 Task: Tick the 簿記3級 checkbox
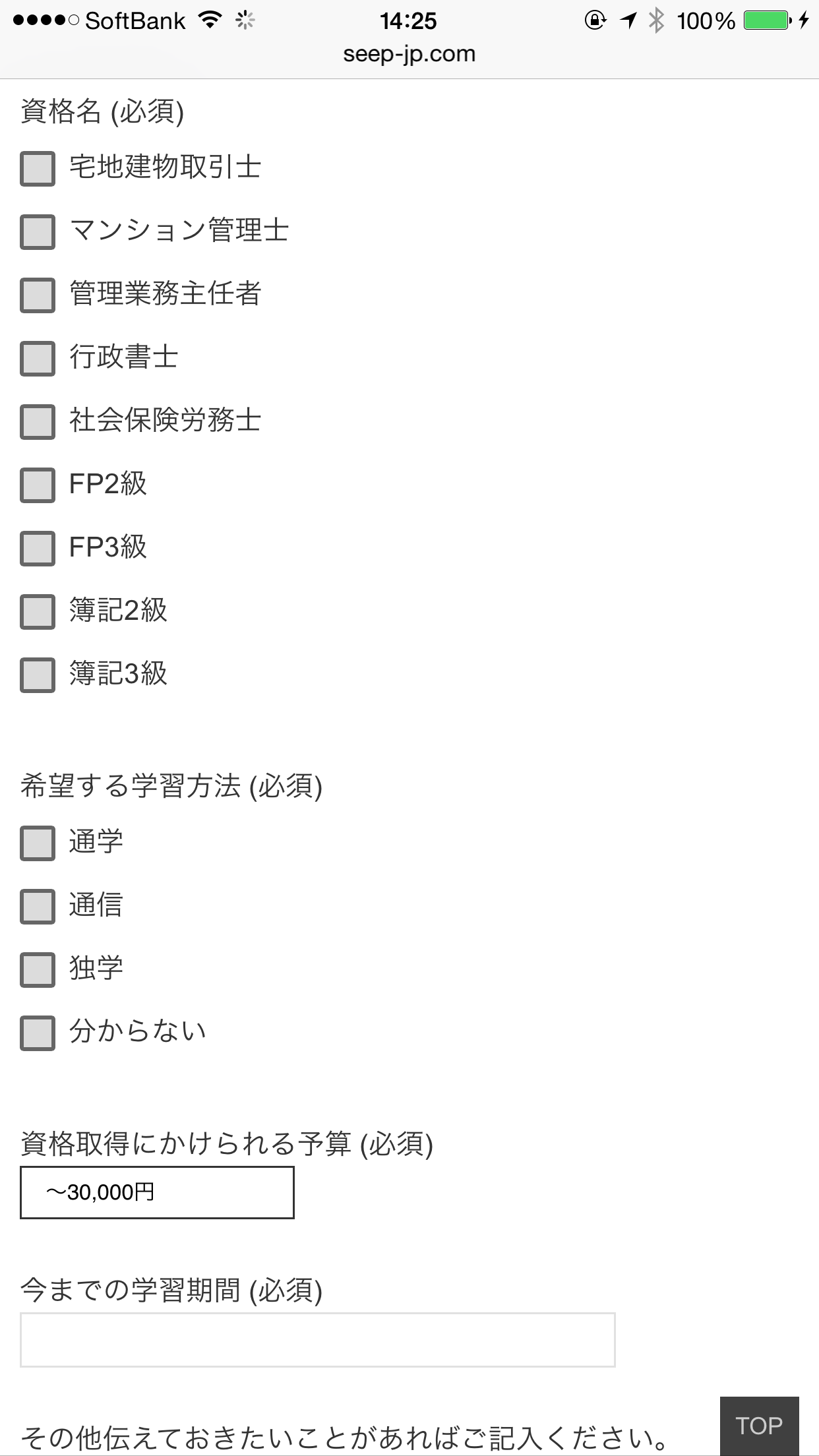click(38, 675)
